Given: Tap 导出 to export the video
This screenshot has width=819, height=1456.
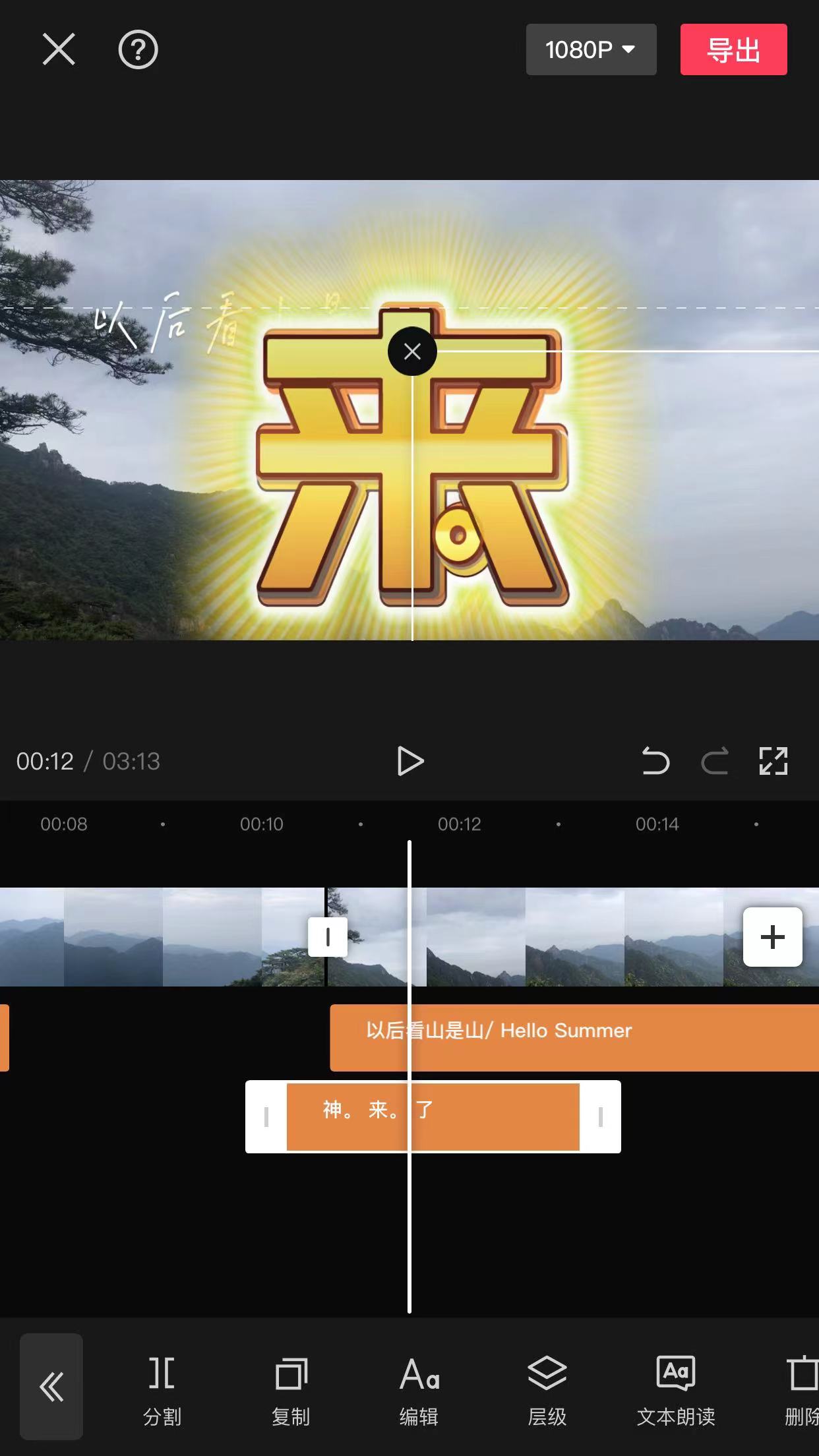Looking at the screenshot, I should tap(733, 49).
